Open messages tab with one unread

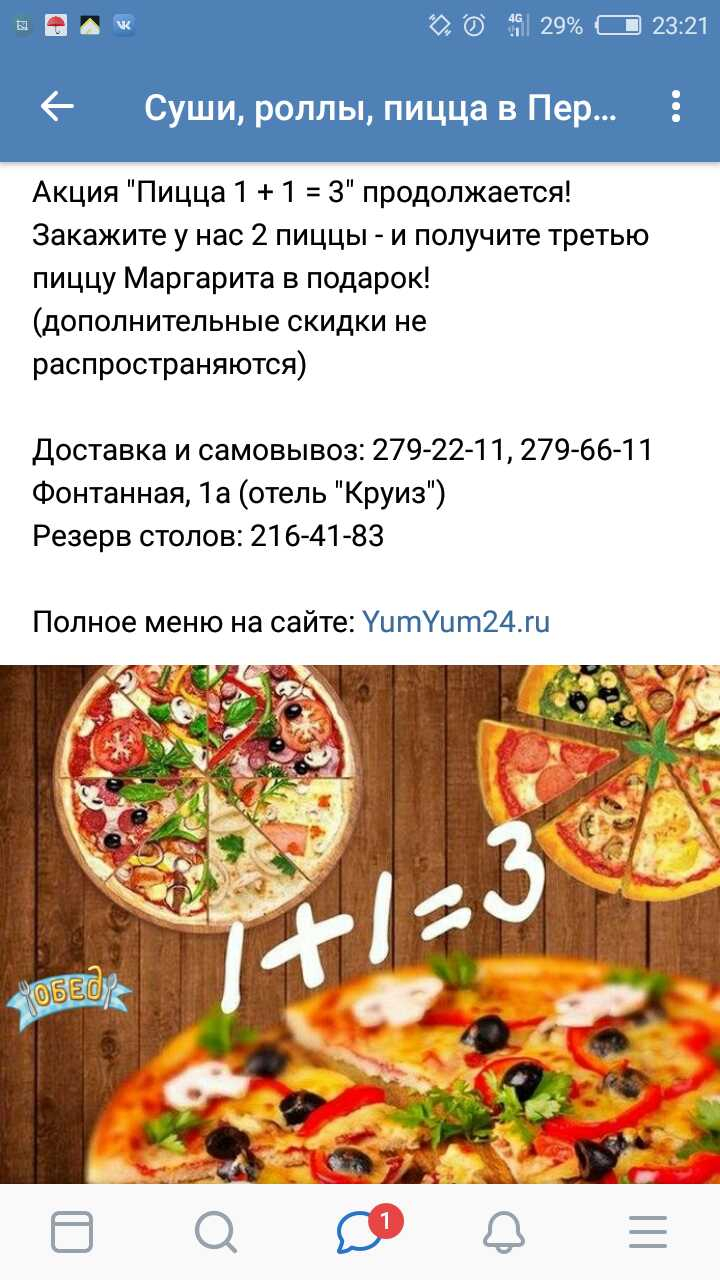[x=360, y=1232]
